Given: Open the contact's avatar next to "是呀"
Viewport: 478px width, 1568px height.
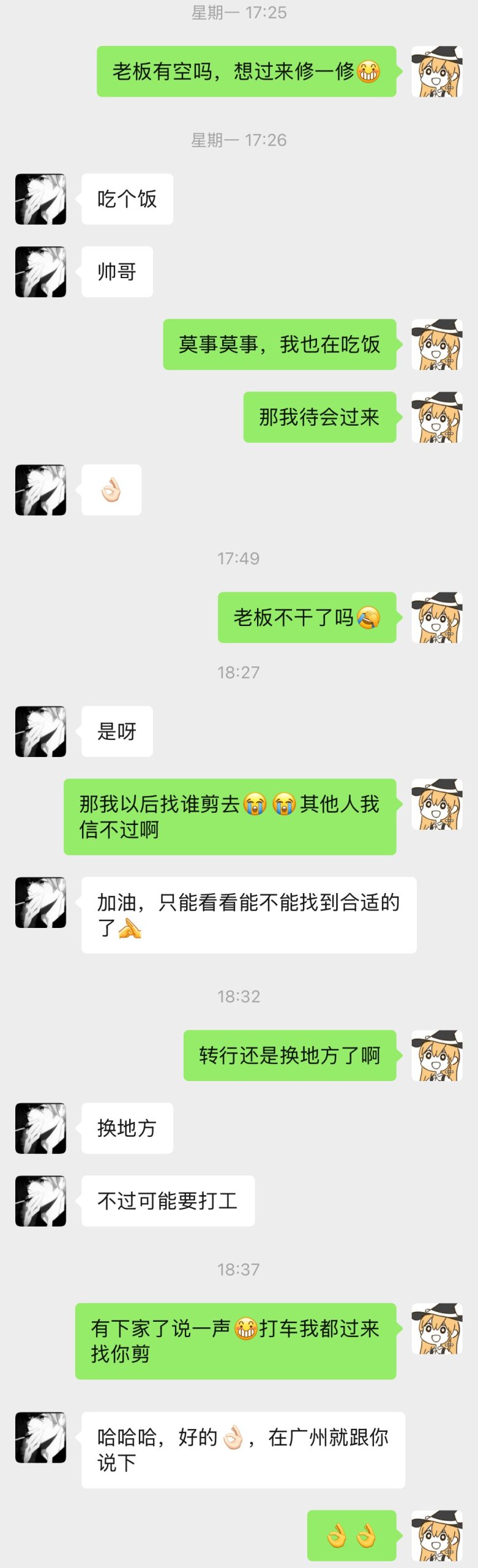Looking at the screenshot, I should (x=40, y=731).
